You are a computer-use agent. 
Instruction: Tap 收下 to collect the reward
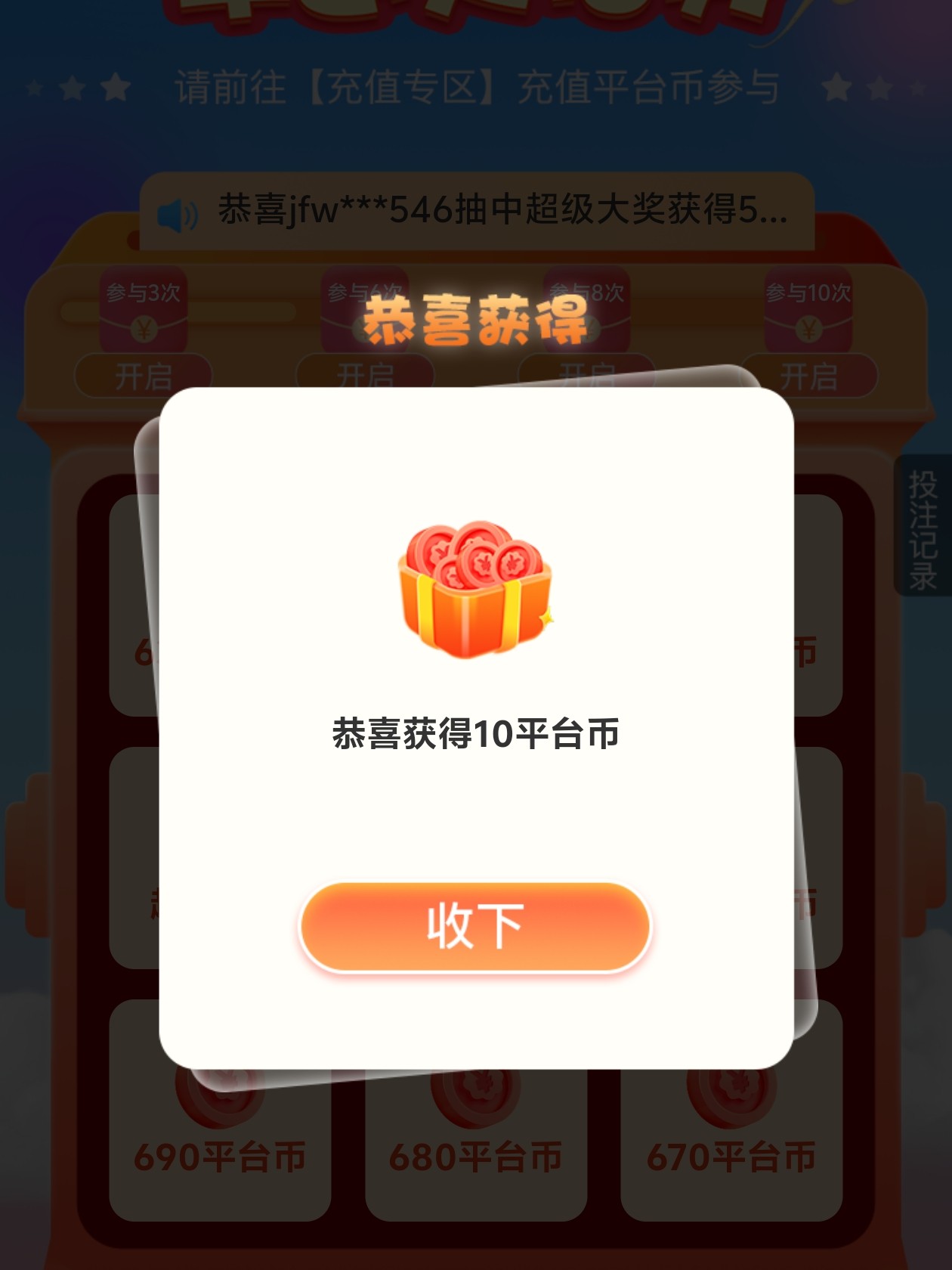(x=475, y=926)
